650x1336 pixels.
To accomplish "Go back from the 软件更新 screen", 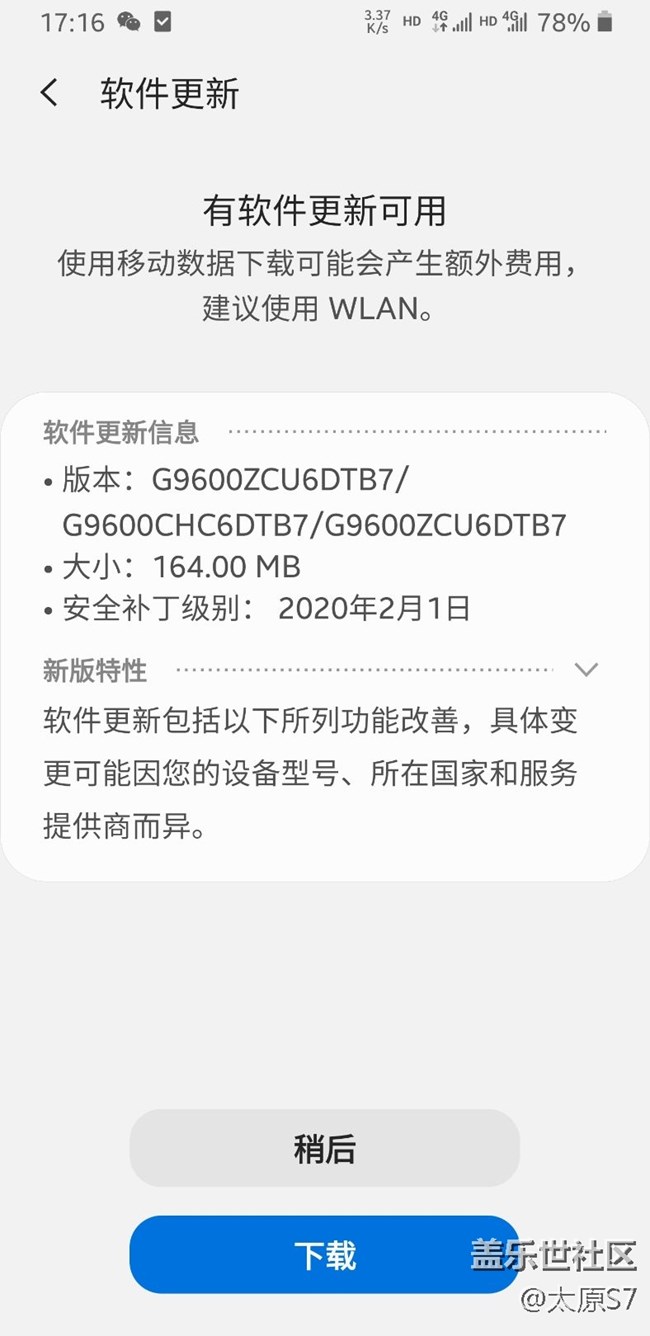I will click(x=49, y=94).
